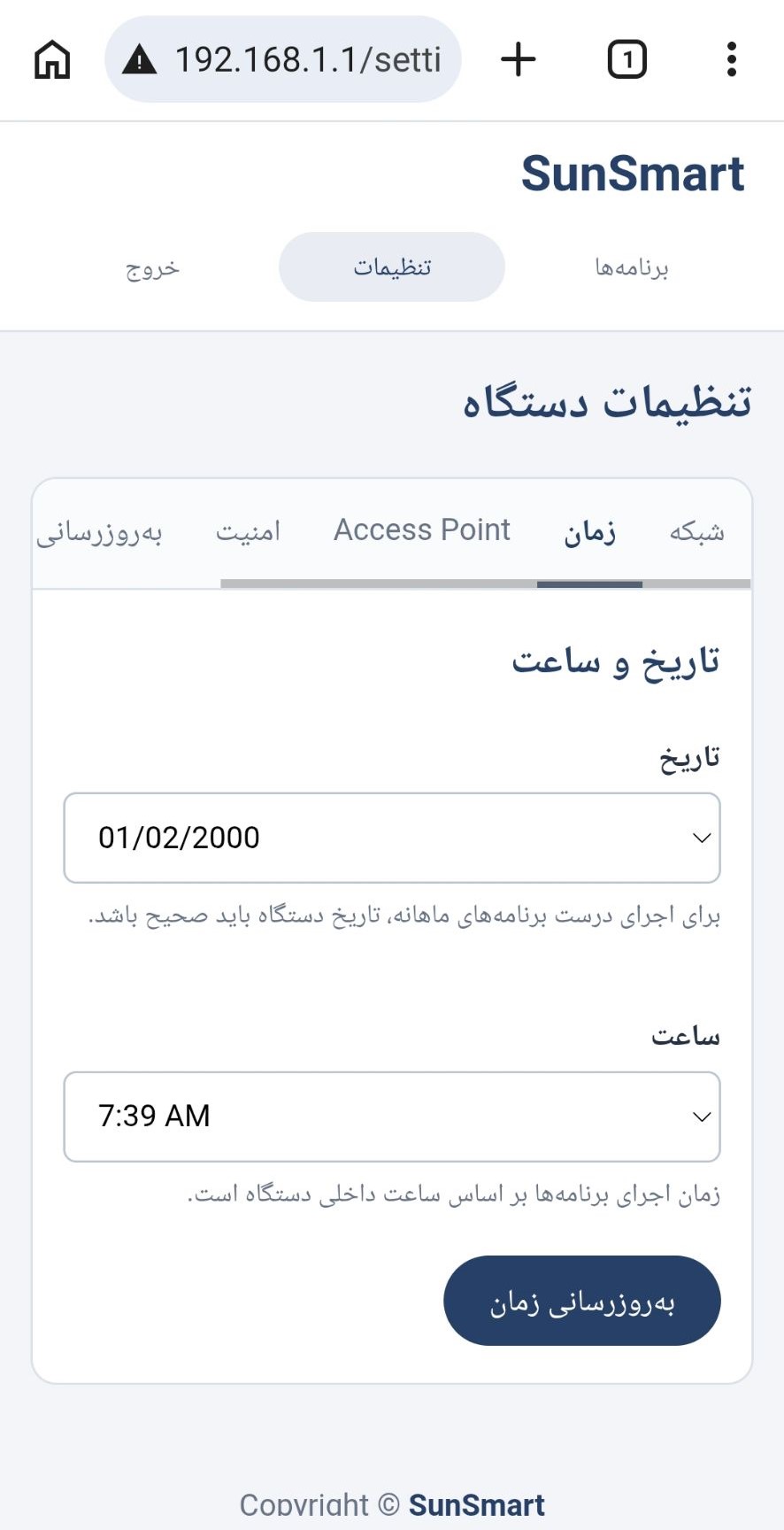The width and height of the screenshot is (784, 1530).
Task: Open the browser overflow menu
Action: pyautogui.click(x=731, y=60)
